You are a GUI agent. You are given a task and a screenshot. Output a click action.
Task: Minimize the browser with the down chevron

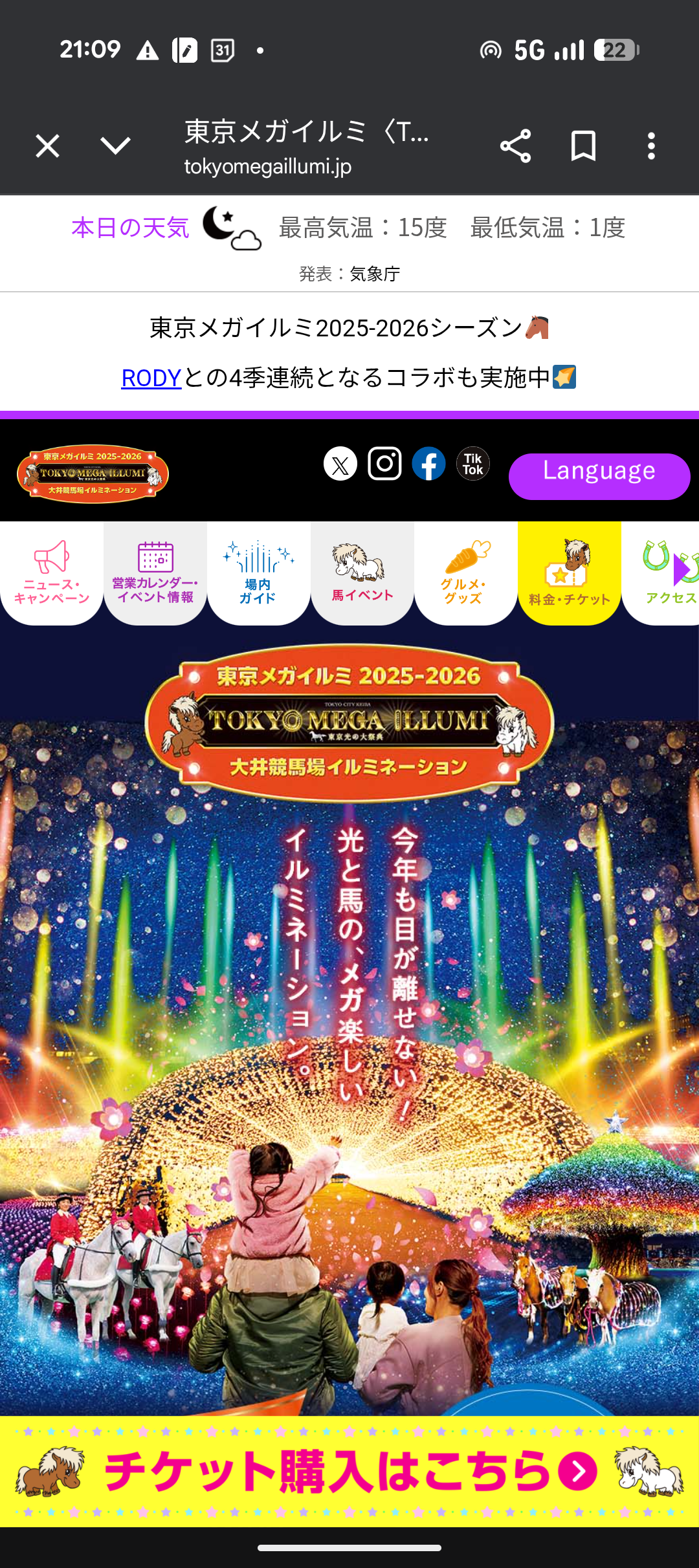pyautogui.click(x=116, y=146)
